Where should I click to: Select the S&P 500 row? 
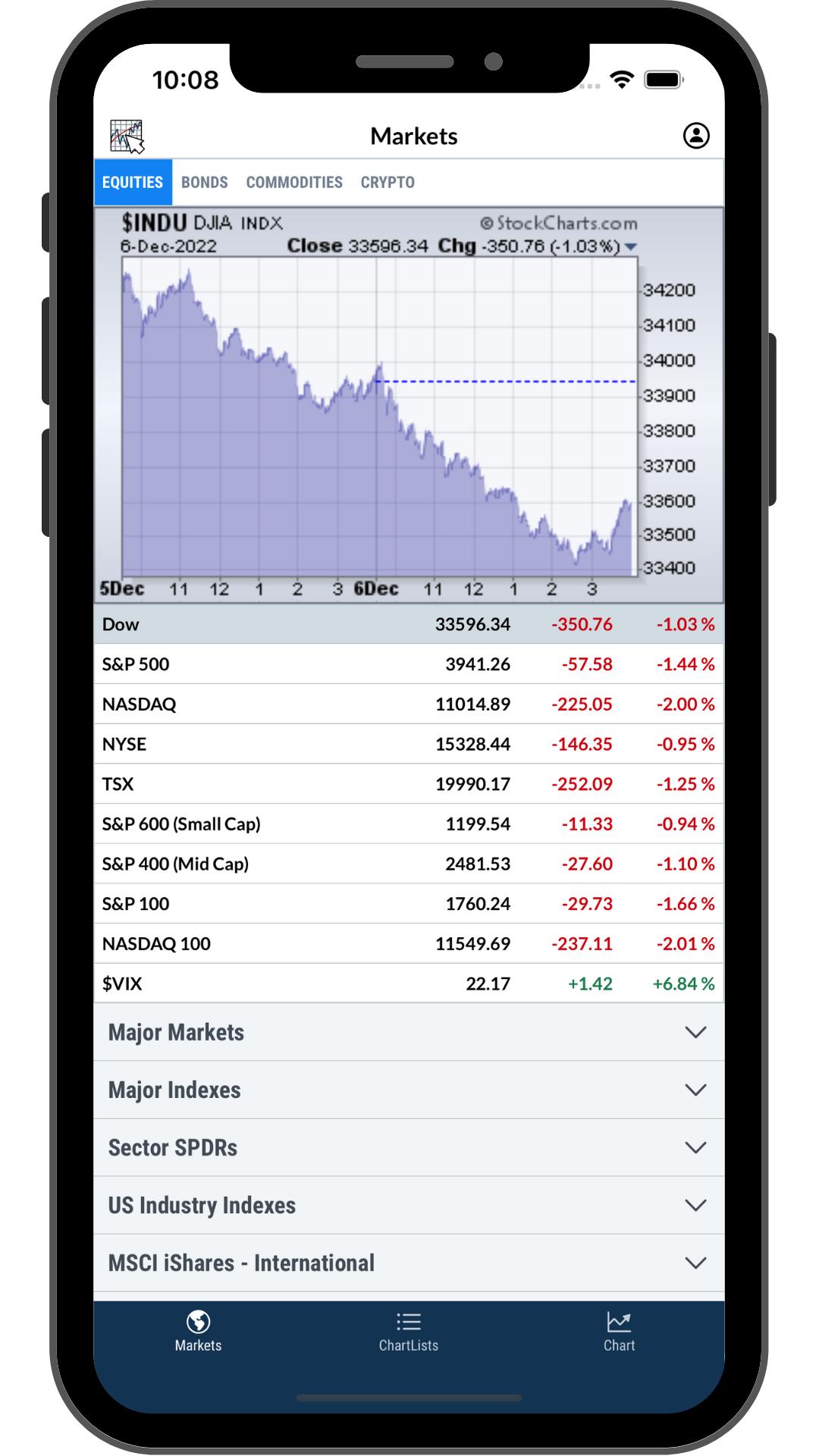pyautogui.click(x=409, y=664)
